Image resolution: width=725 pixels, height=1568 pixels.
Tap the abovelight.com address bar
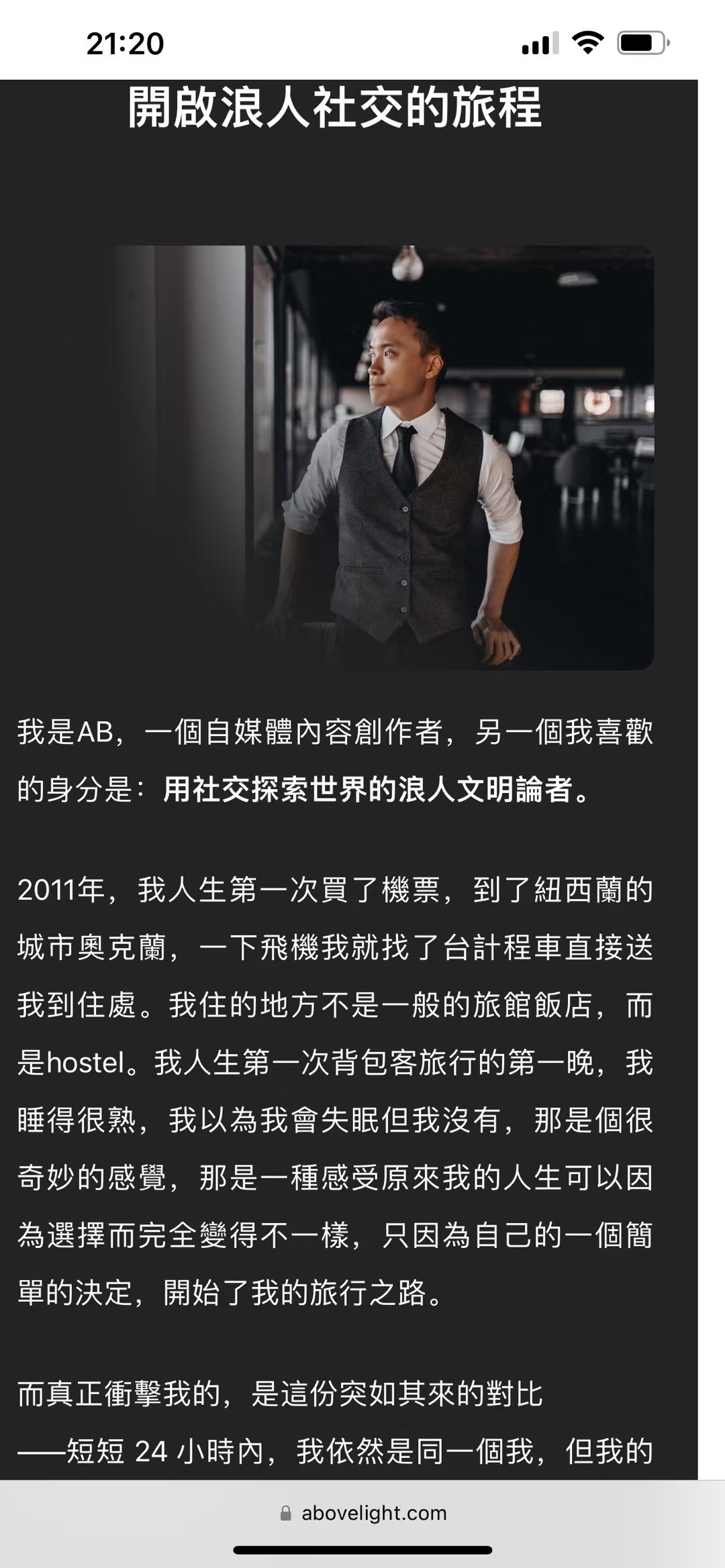(363, 1513)
